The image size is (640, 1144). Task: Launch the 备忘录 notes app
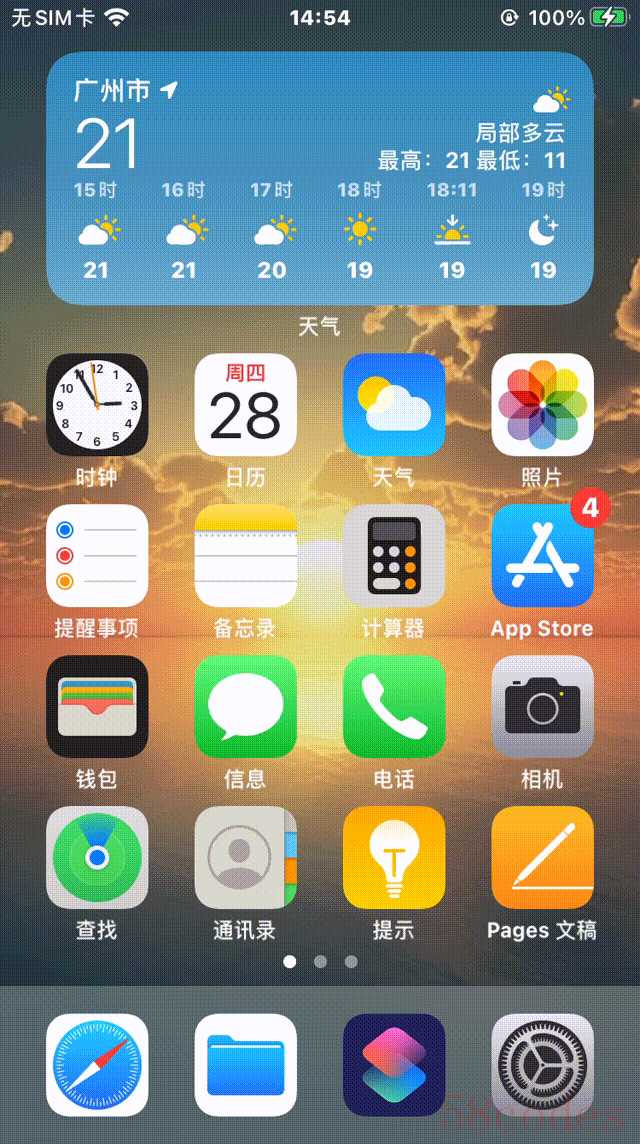click(245, 556)
